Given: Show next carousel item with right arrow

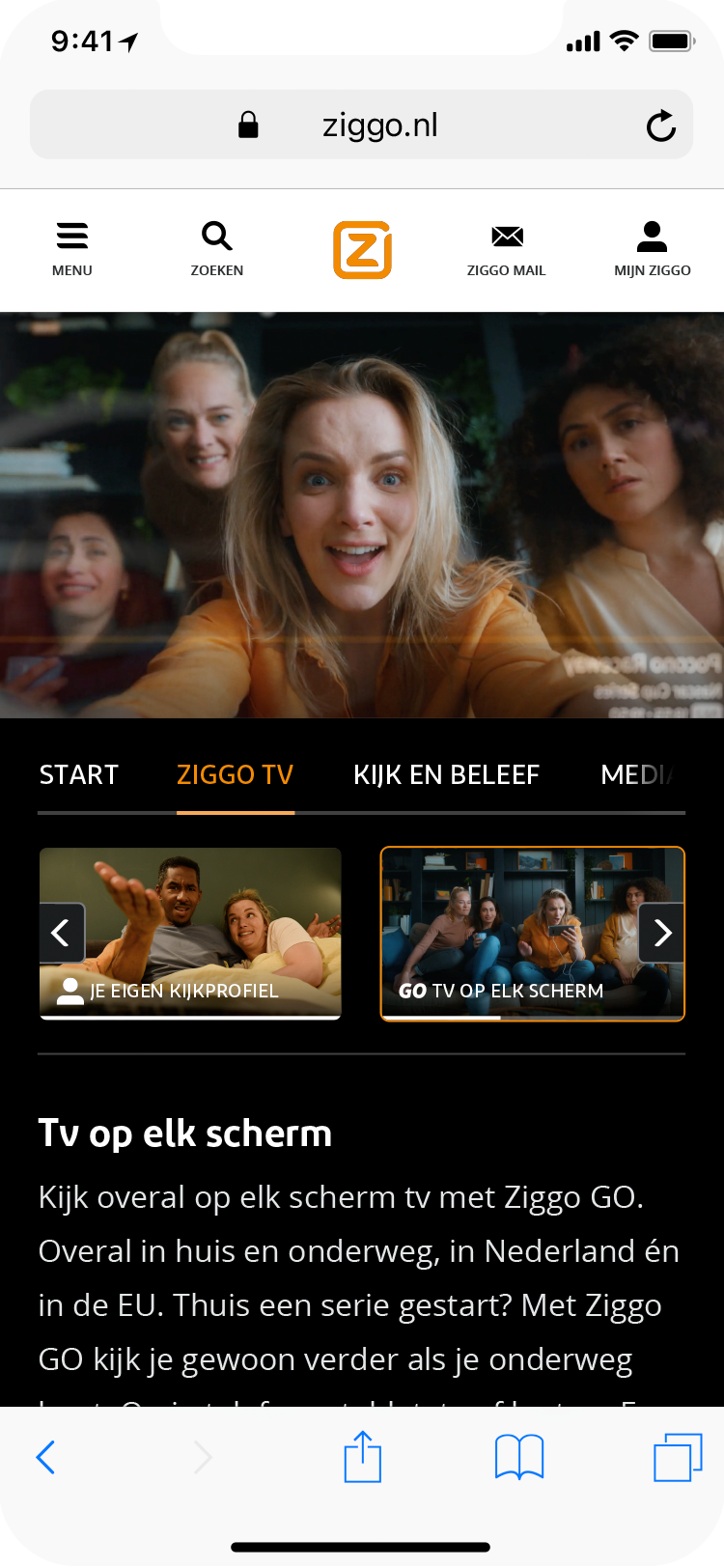Looking at the screenshot, I should pos(662,933).
